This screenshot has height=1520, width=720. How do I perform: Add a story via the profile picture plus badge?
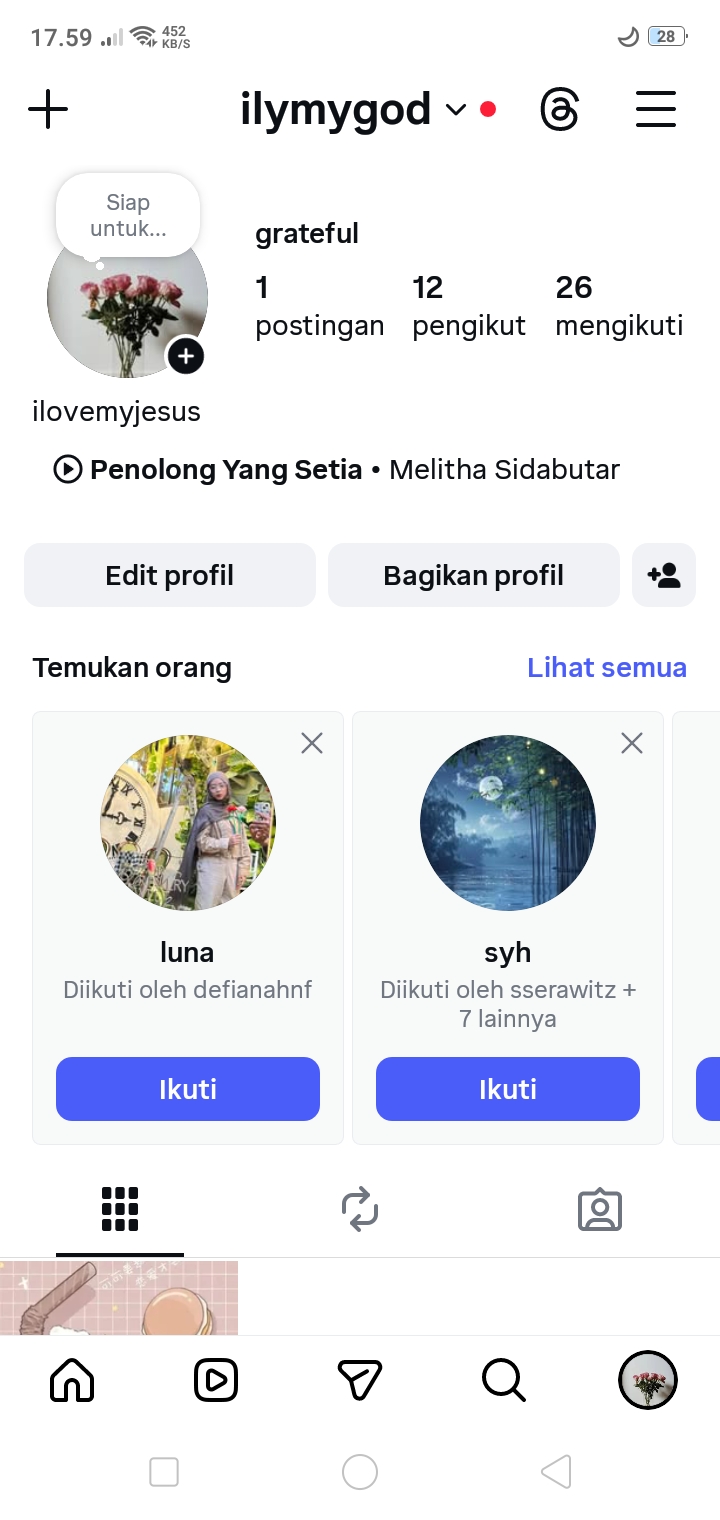pyautogui.click(x=186, y=356)
